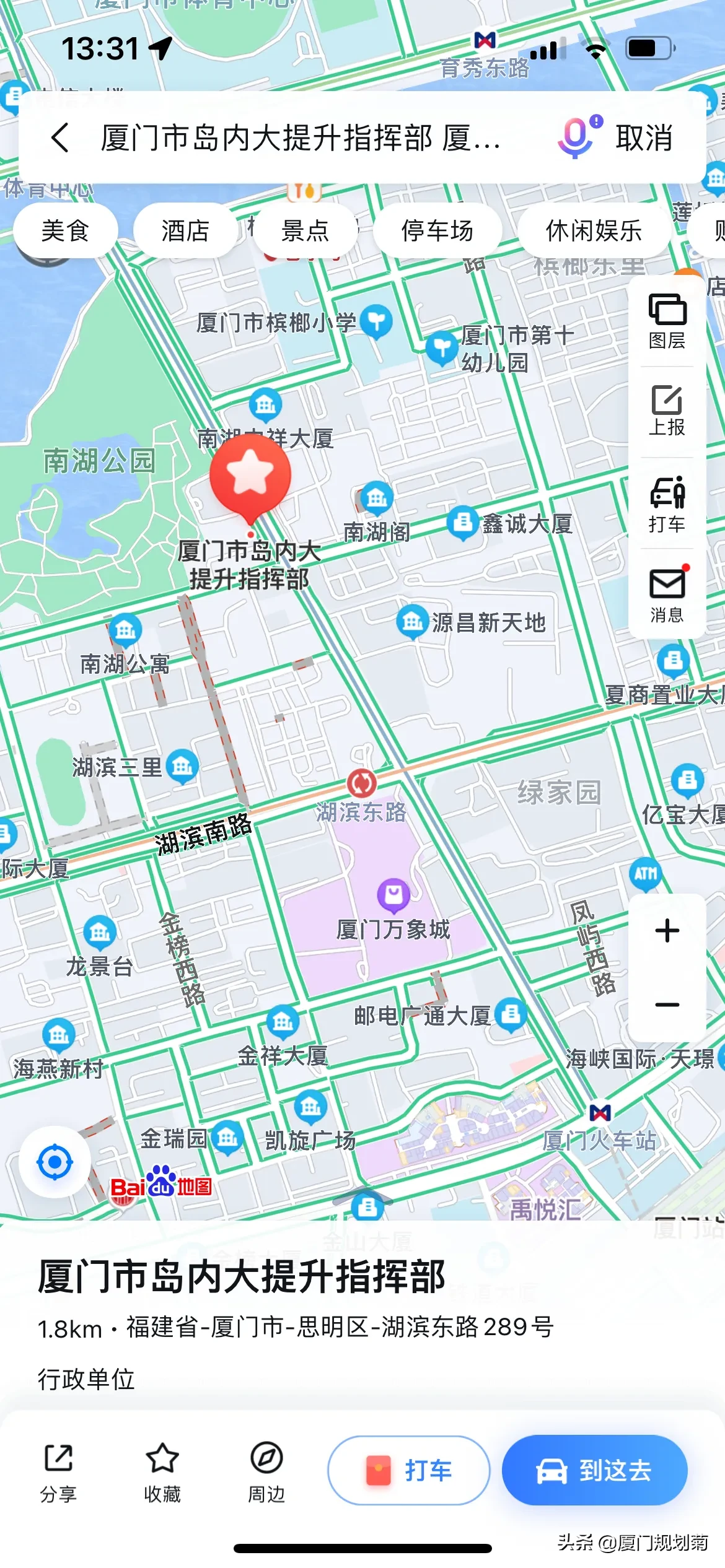Start navigation with 到这去
Screen dimensions: 725x1568
click(594, 1470)
